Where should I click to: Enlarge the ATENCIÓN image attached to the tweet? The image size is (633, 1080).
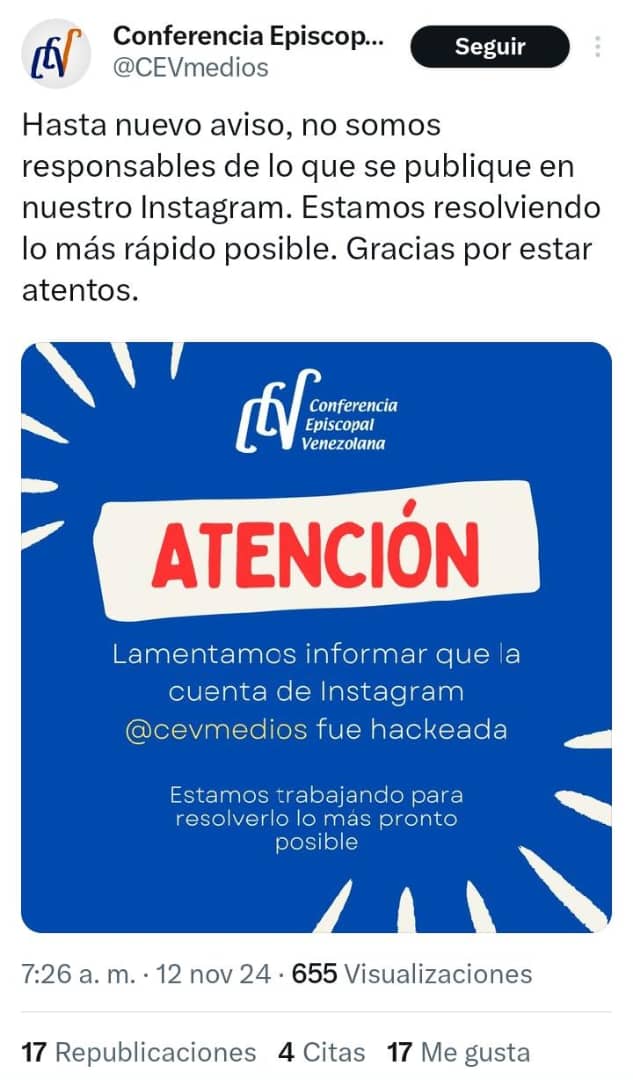coord(316,637)
